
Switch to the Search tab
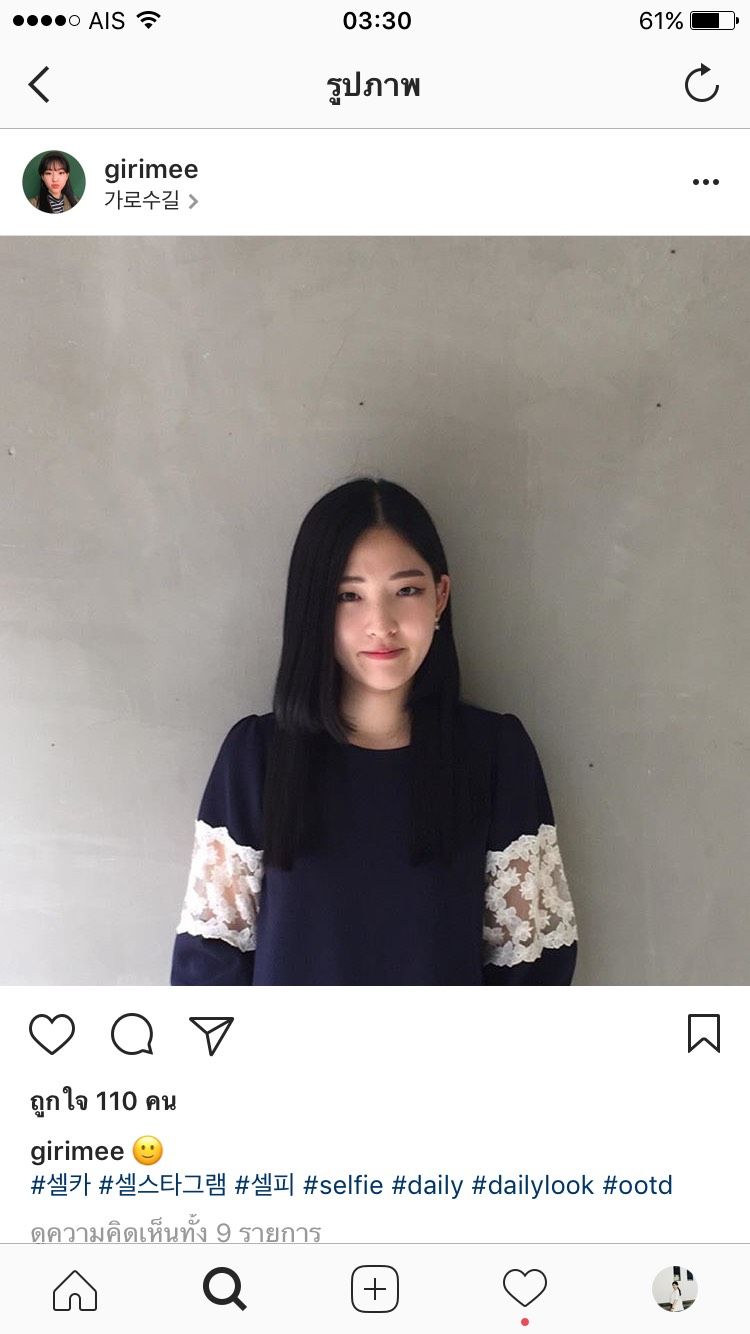click(224, 1289)
